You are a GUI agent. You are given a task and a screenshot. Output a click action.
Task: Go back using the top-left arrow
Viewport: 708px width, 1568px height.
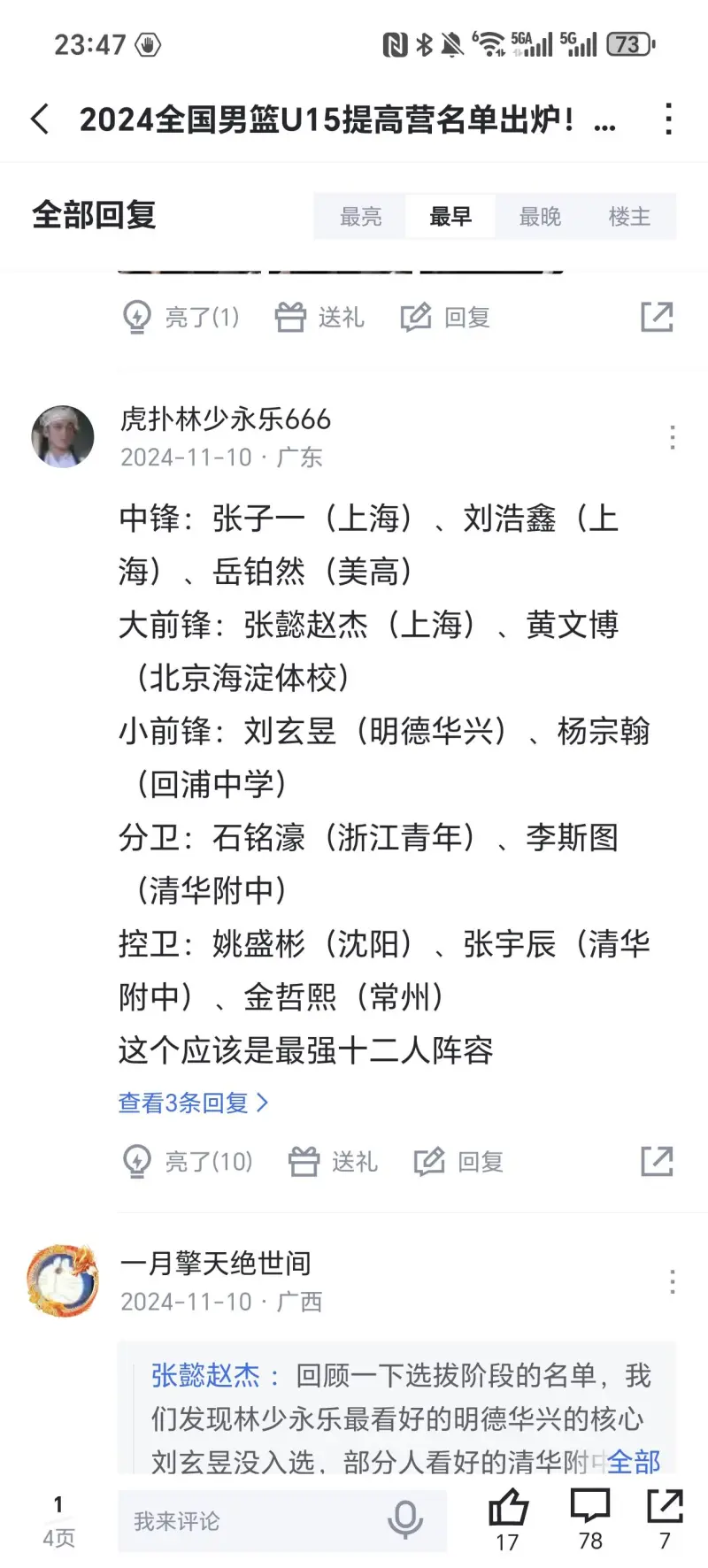pyautogui.click(x=40, y=119)
